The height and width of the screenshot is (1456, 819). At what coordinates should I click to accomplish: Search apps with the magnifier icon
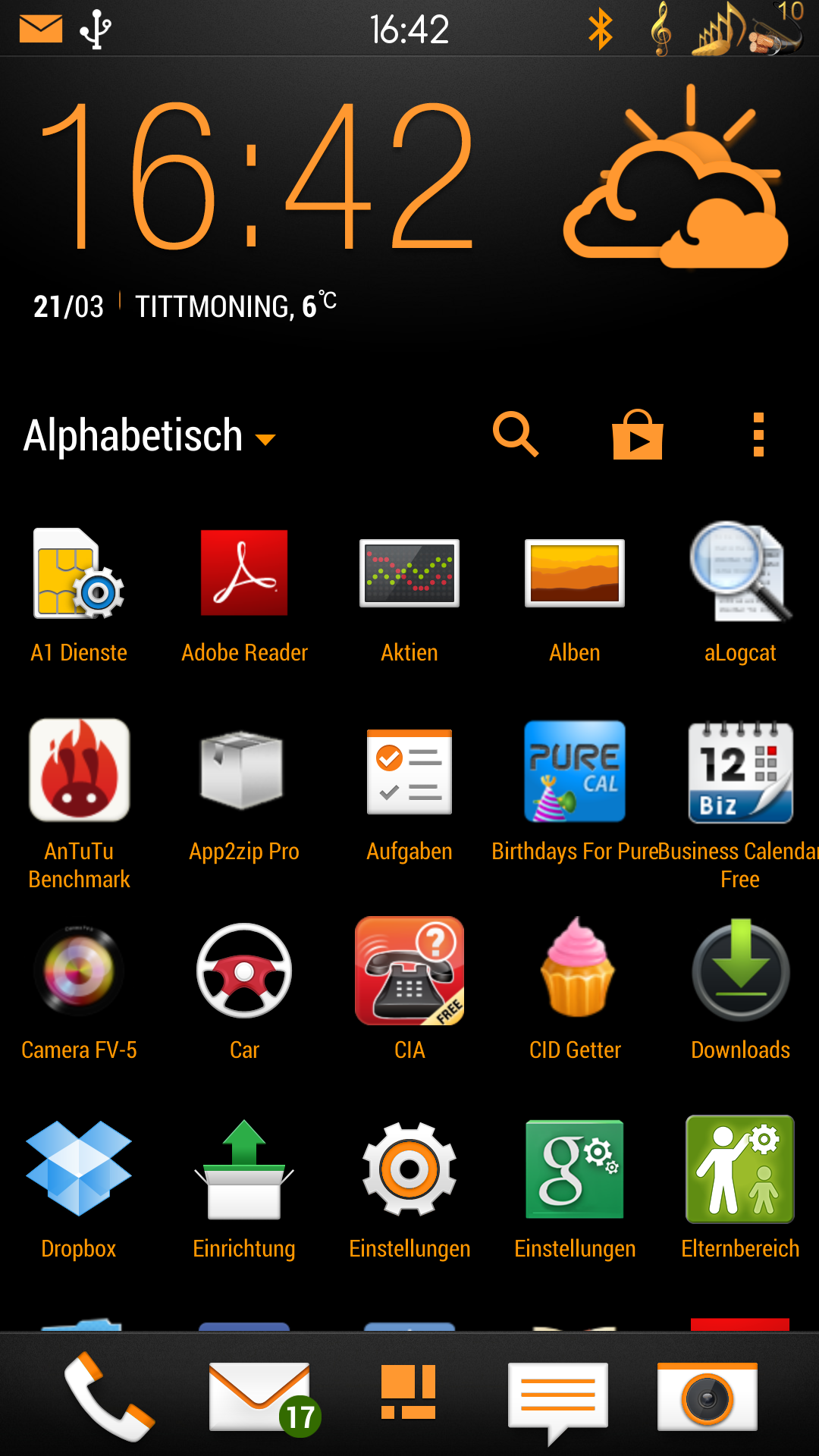(516, 435)
